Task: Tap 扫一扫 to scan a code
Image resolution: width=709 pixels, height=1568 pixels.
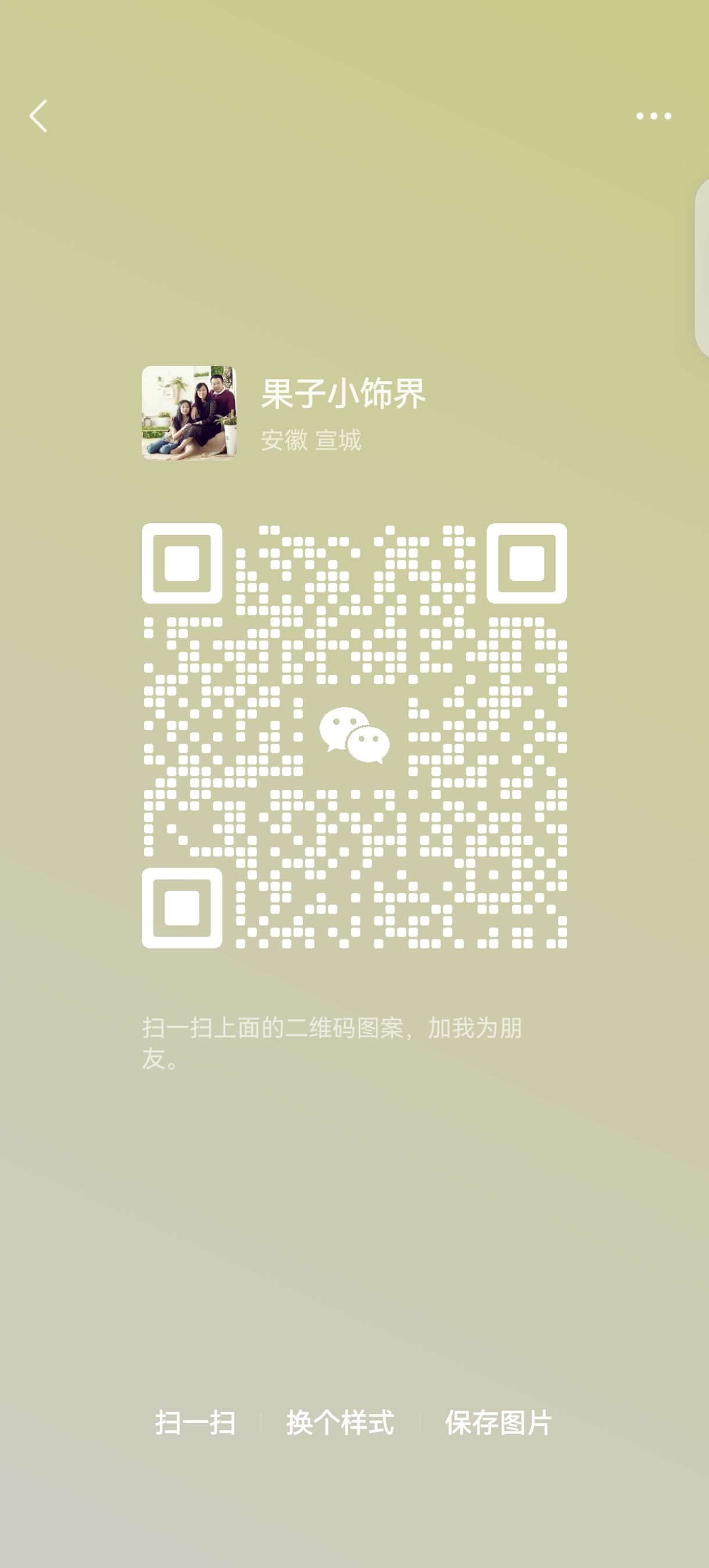Action: (195, 1423)
